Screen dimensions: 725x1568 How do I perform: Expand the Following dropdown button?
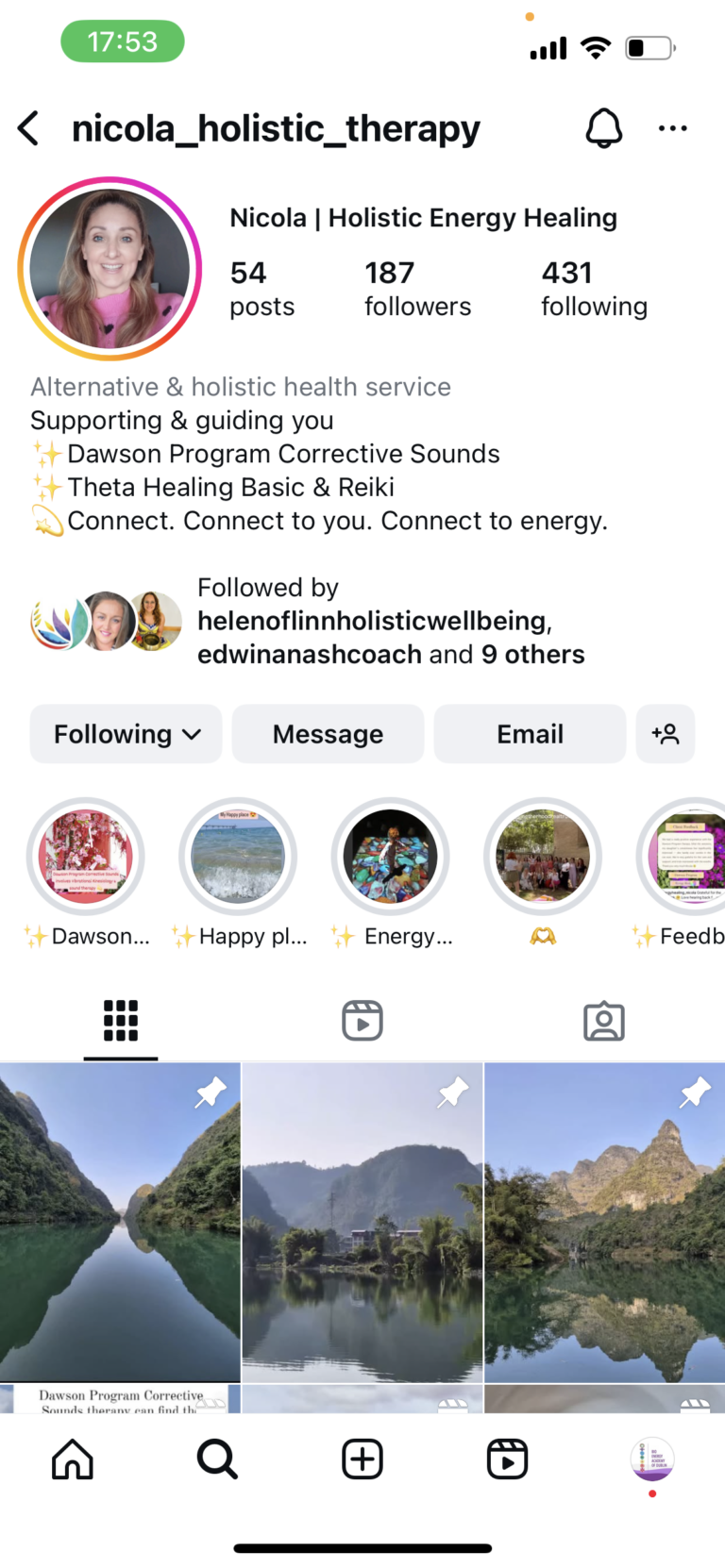[x=126, y=734]
